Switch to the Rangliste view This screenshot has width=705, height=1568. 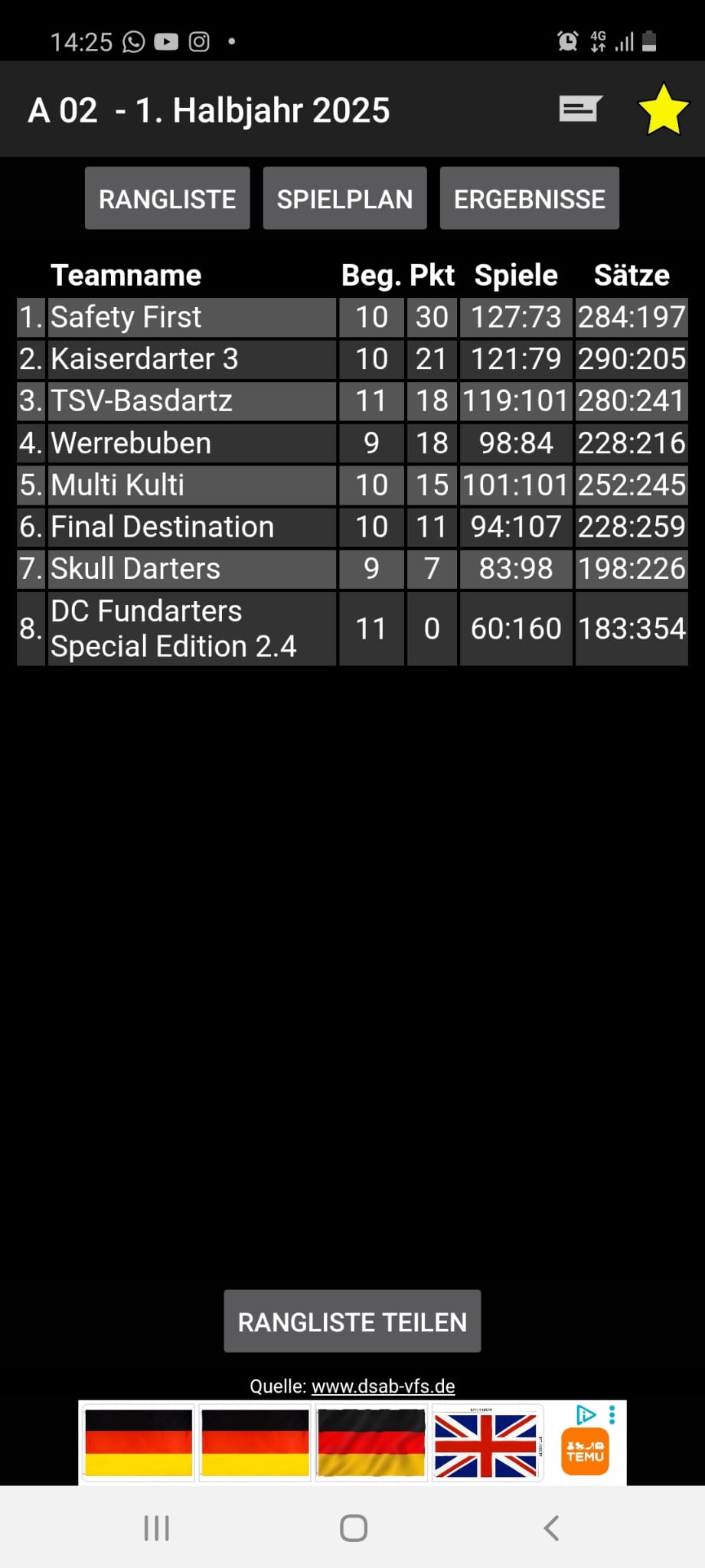point(167,198)
